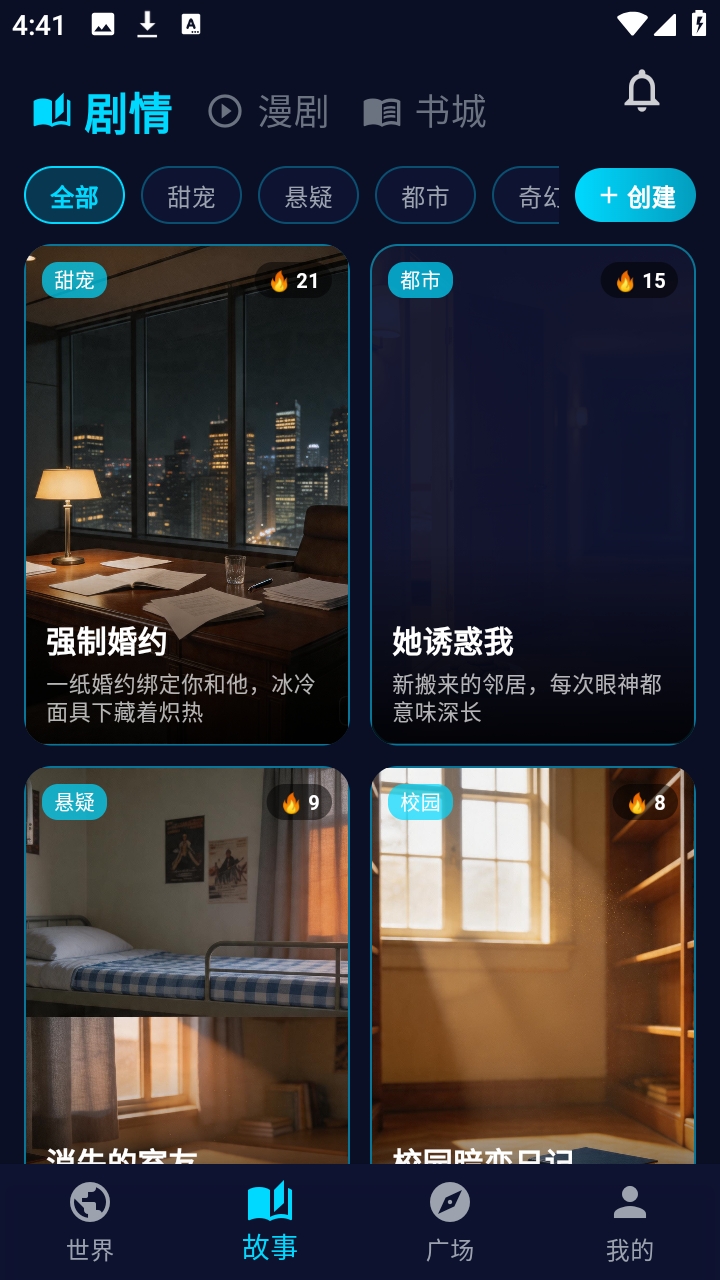Open the 我的 profile tab
This screenshot has height=1280, width=720.
(x=630, y=1222)
